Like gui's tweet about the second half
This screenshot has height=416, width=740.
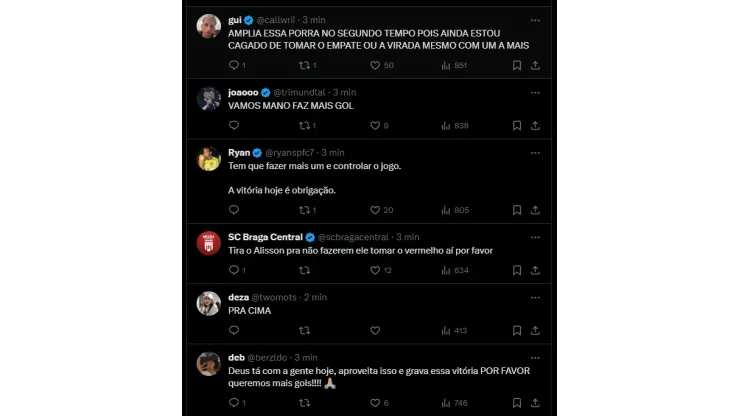375,65
